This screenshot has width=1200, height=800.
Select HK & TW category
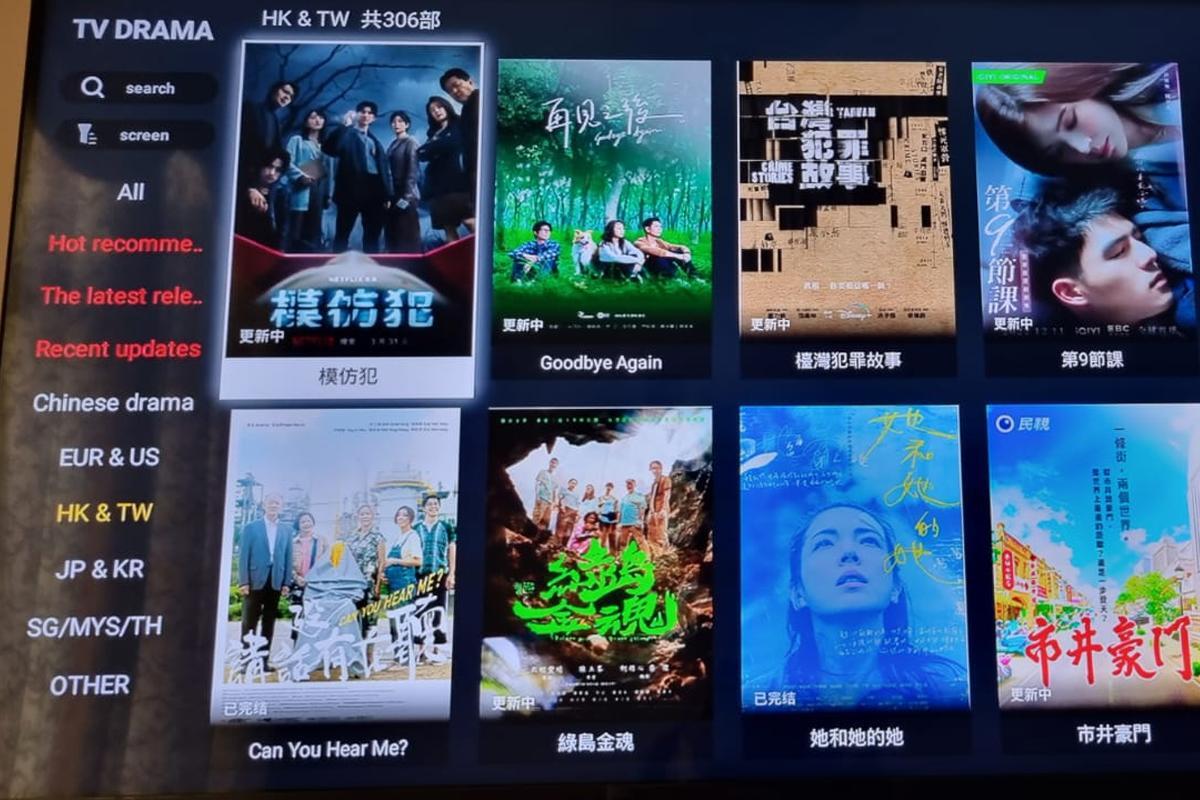105,513
